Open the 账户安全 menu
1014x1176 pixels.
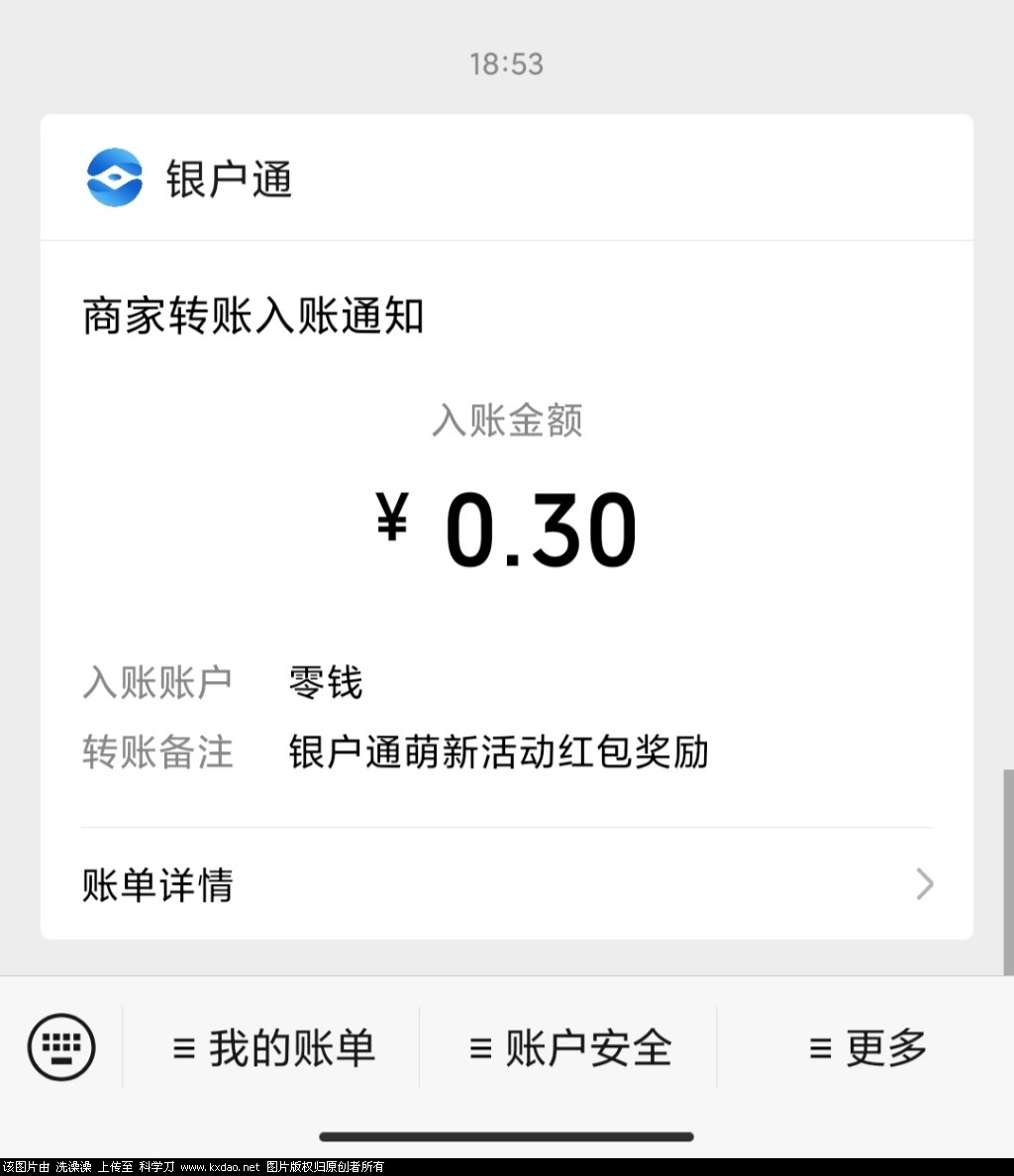point(570,1048)
